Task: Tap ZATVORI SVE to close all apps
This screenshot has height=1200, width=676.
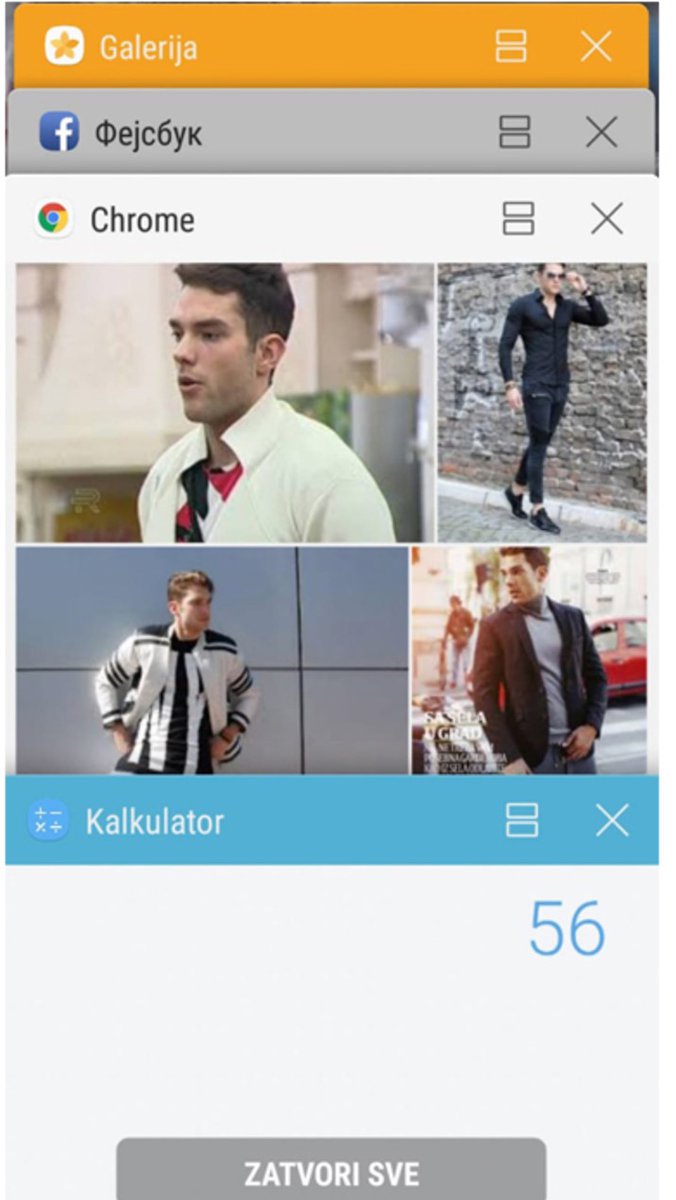Action: point(331,1172)
